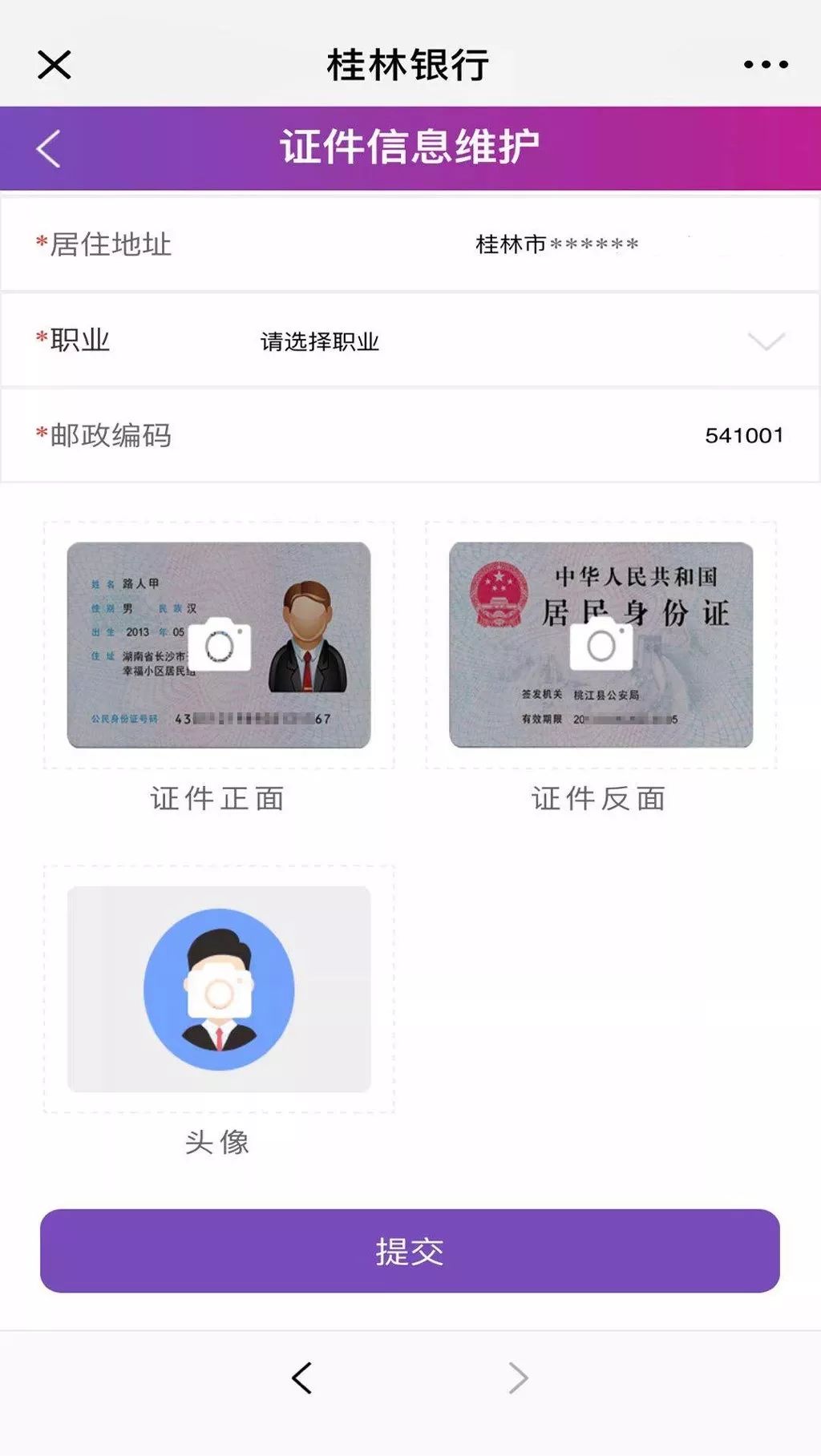Viewport: 821px width, 1456px height.
Task: Tap the browser back arrow at bottom
Action: point(301,1378)
